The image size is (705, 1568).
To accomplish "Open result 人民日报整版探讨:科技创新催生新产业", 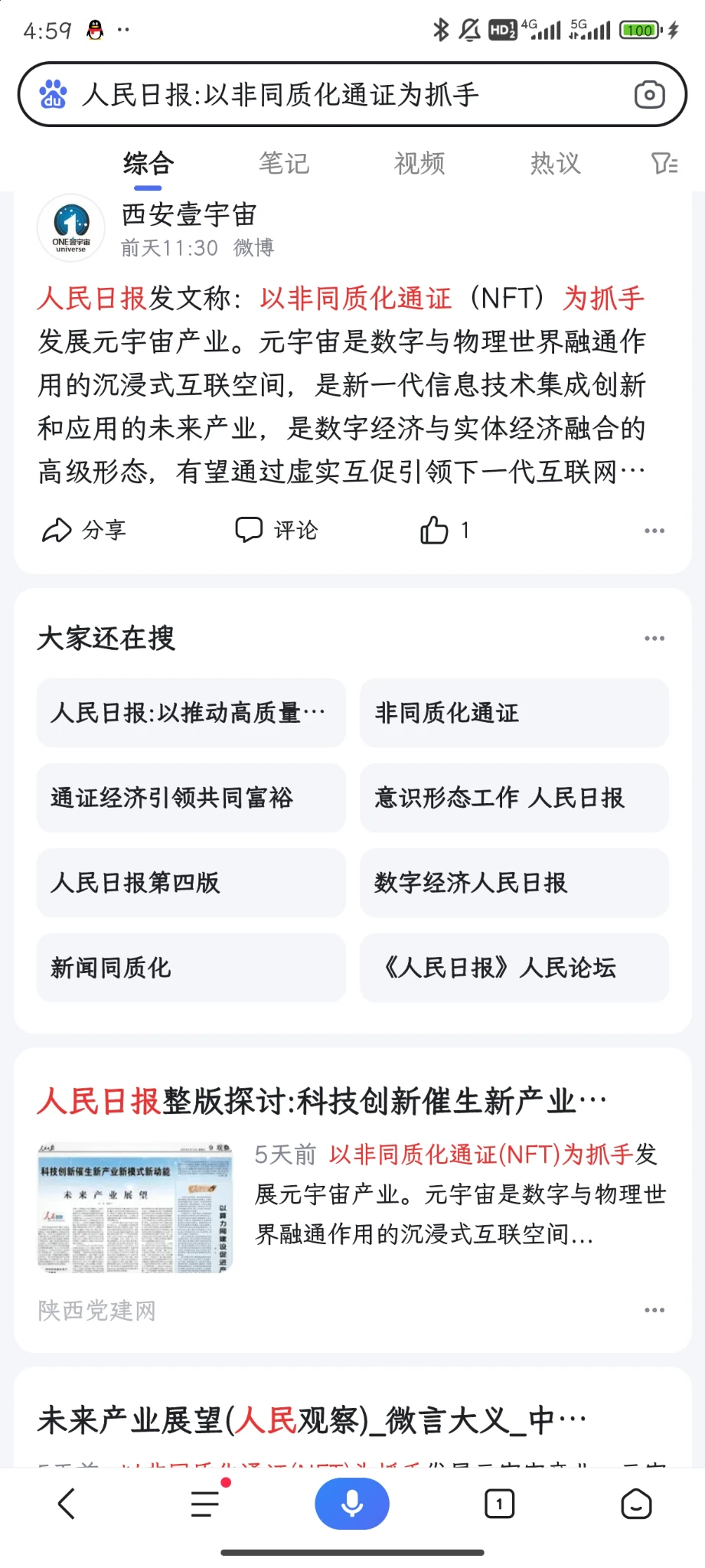I will [321, 1101].
